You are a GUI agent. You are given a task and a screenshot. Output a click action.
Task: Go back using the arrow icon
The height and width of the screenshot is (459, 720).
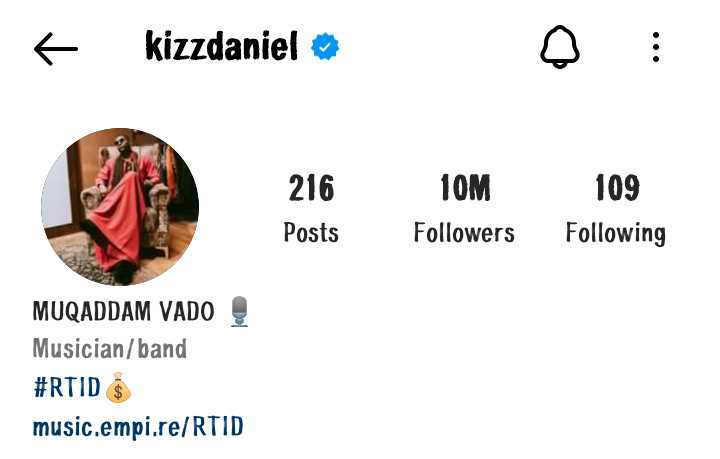(55, 48)
